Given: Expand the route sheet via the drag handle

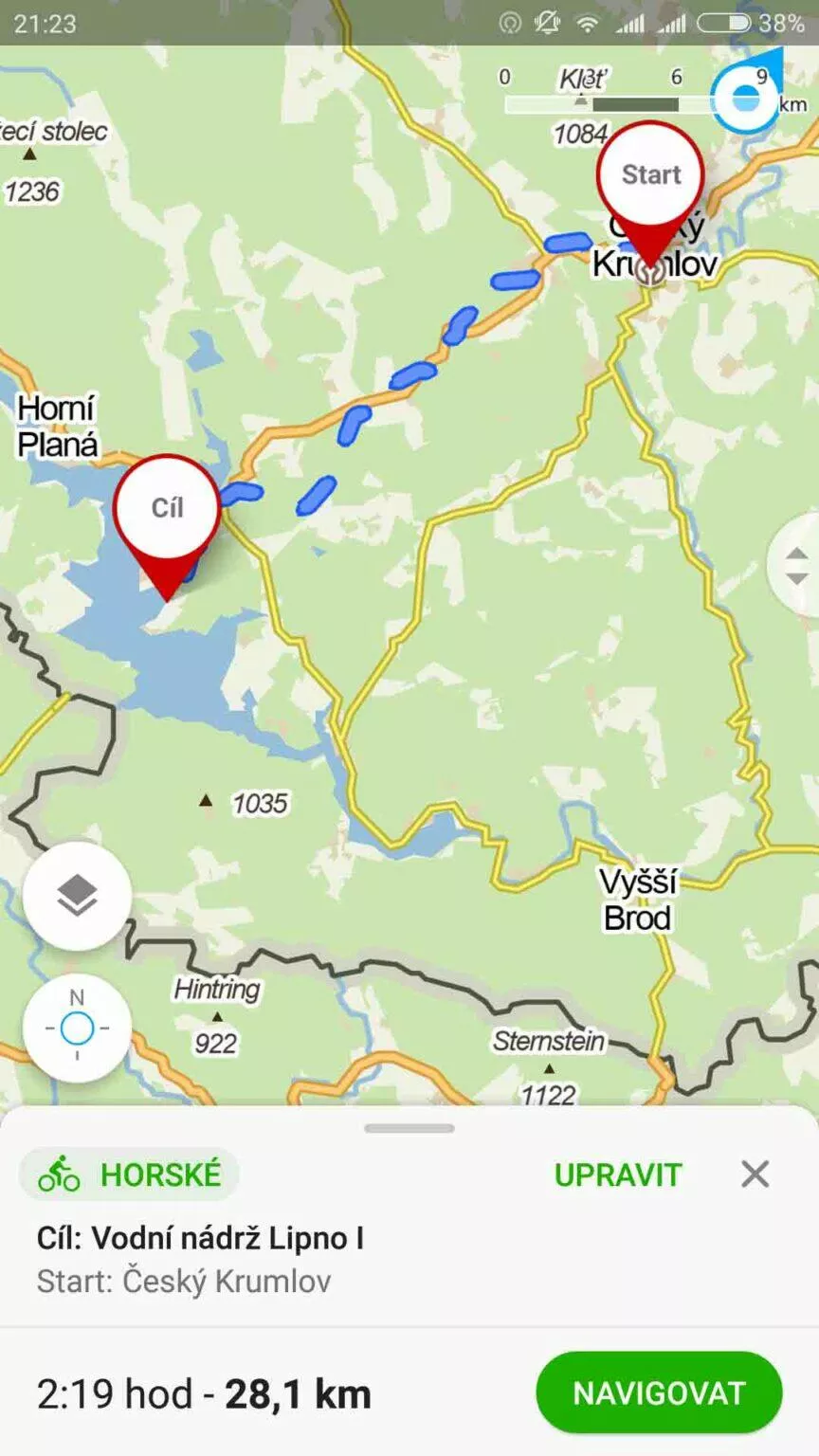Looking at the screenshot, I should pyautogui.click(x=409, y=1128).
